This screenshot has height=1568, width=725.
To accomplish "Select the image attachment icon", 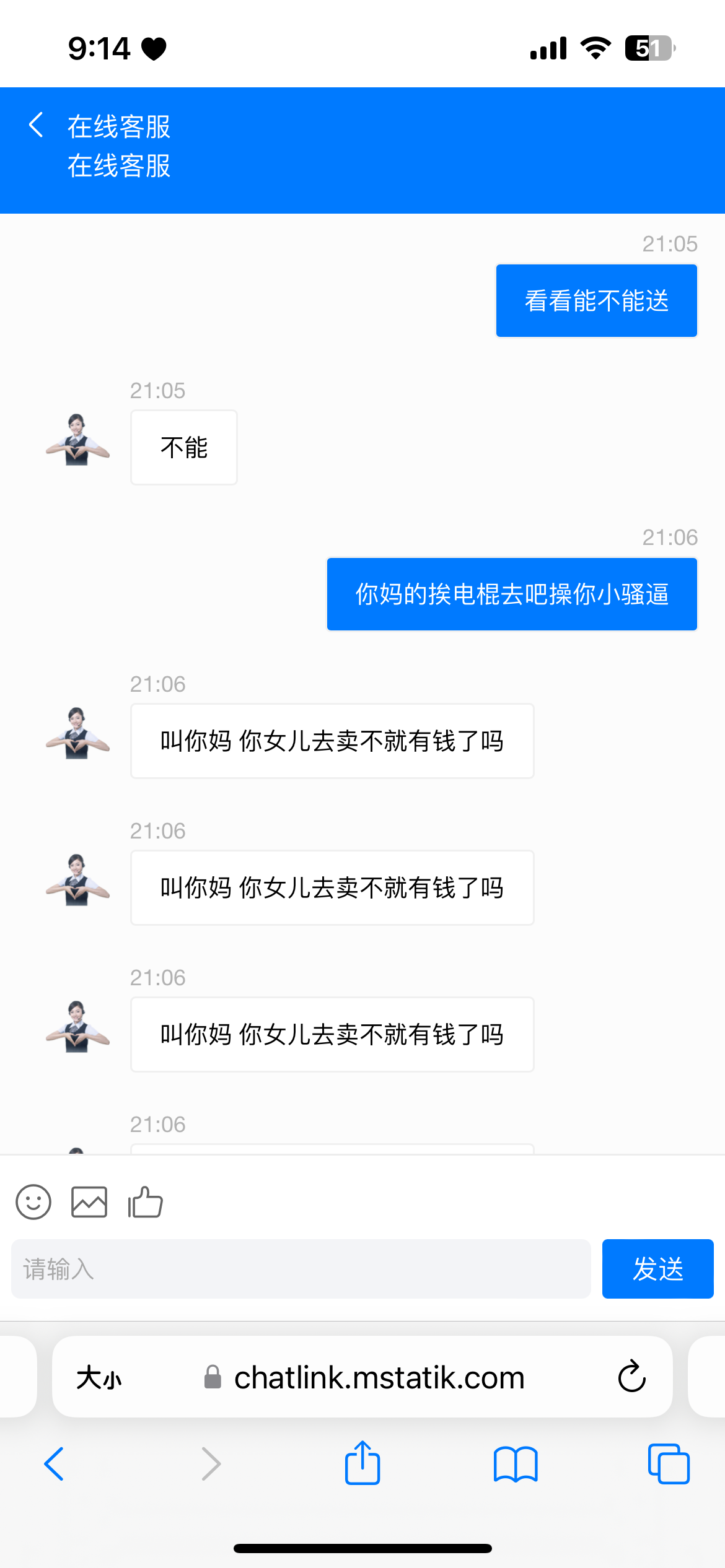I will (89, 1201).
